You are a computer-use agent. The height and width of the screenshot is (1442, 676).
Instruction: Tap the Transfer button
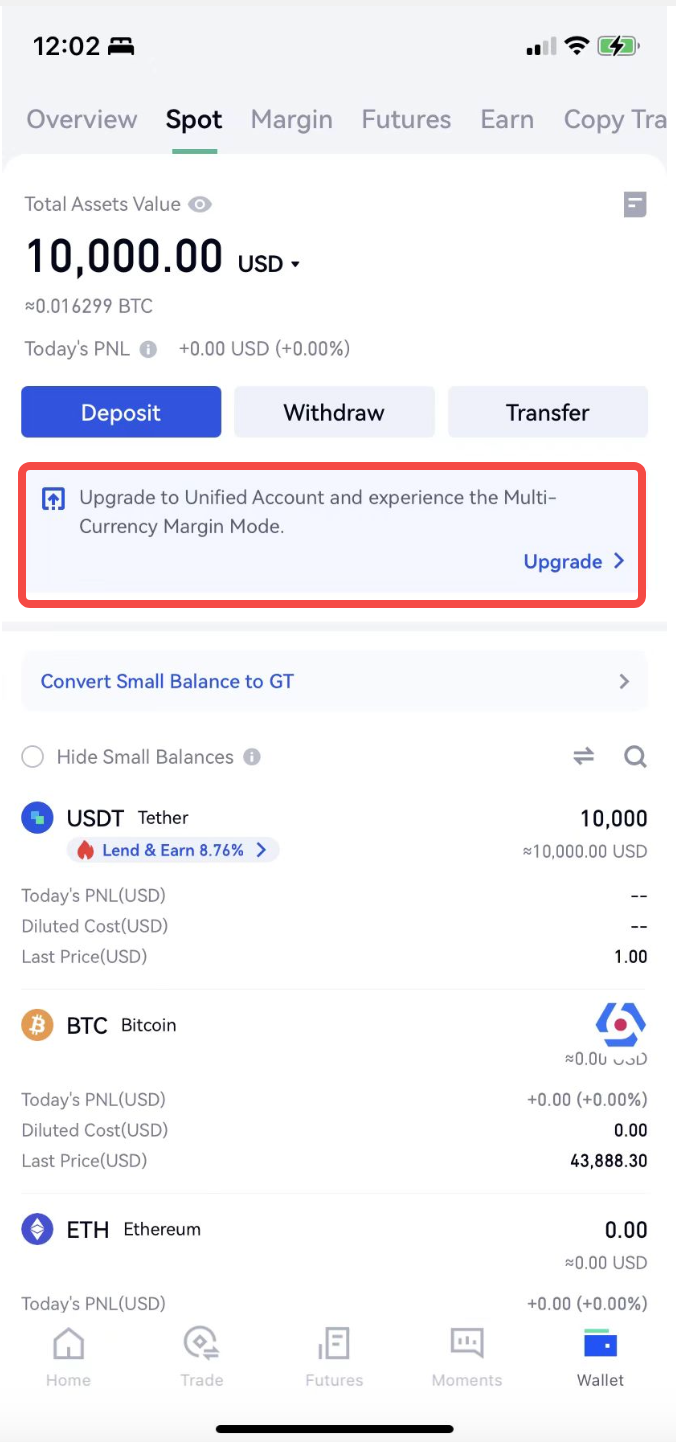547,412
